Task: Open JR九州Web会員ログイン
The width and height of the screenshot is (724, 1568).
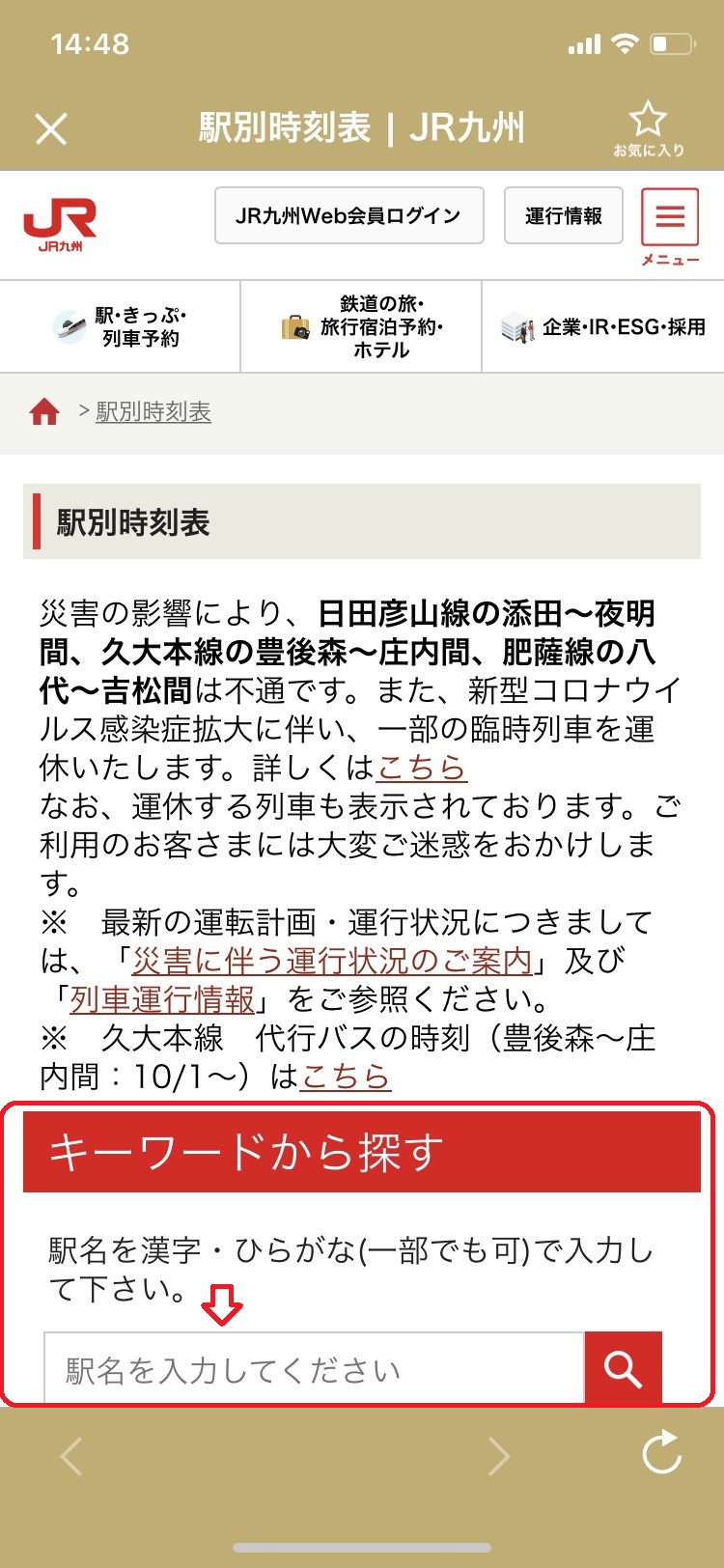Action: pyautogui.click(x=348, y=215)
